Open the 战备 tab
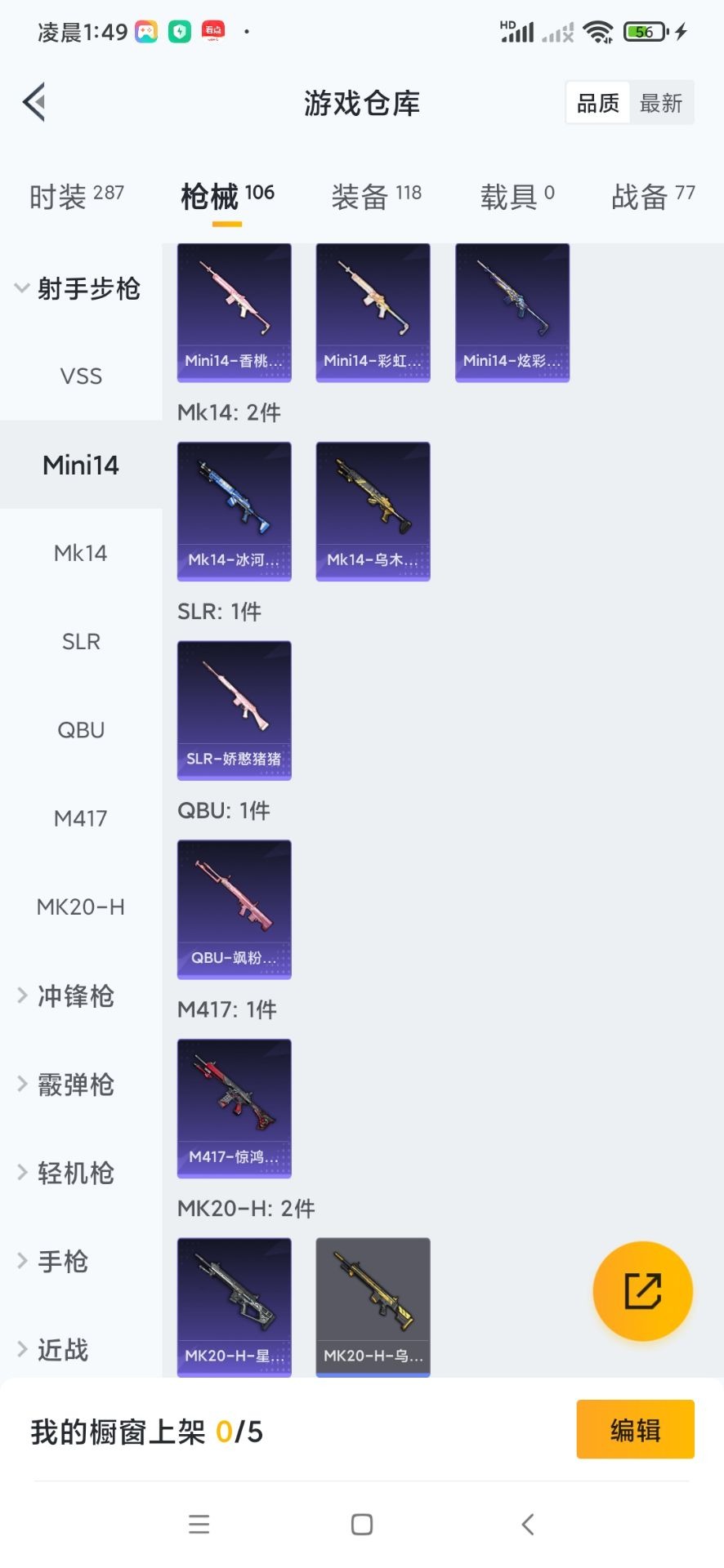This screenshot has width=724, height=1568. pyautogui.click(x=652, y=196)
